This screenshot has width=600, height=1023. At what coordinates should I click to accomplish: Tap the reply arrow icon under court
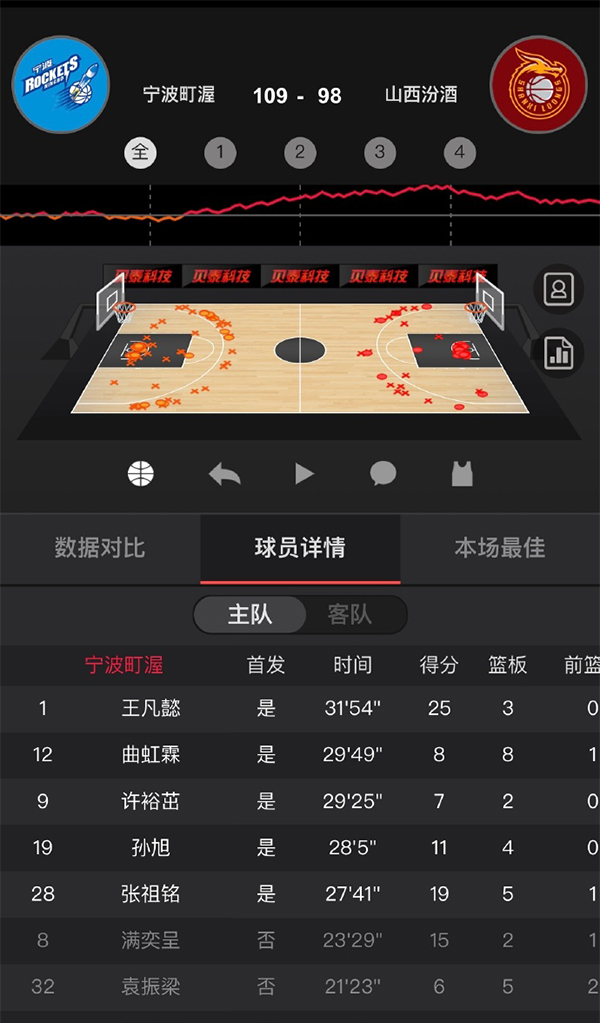coord(224,473)
